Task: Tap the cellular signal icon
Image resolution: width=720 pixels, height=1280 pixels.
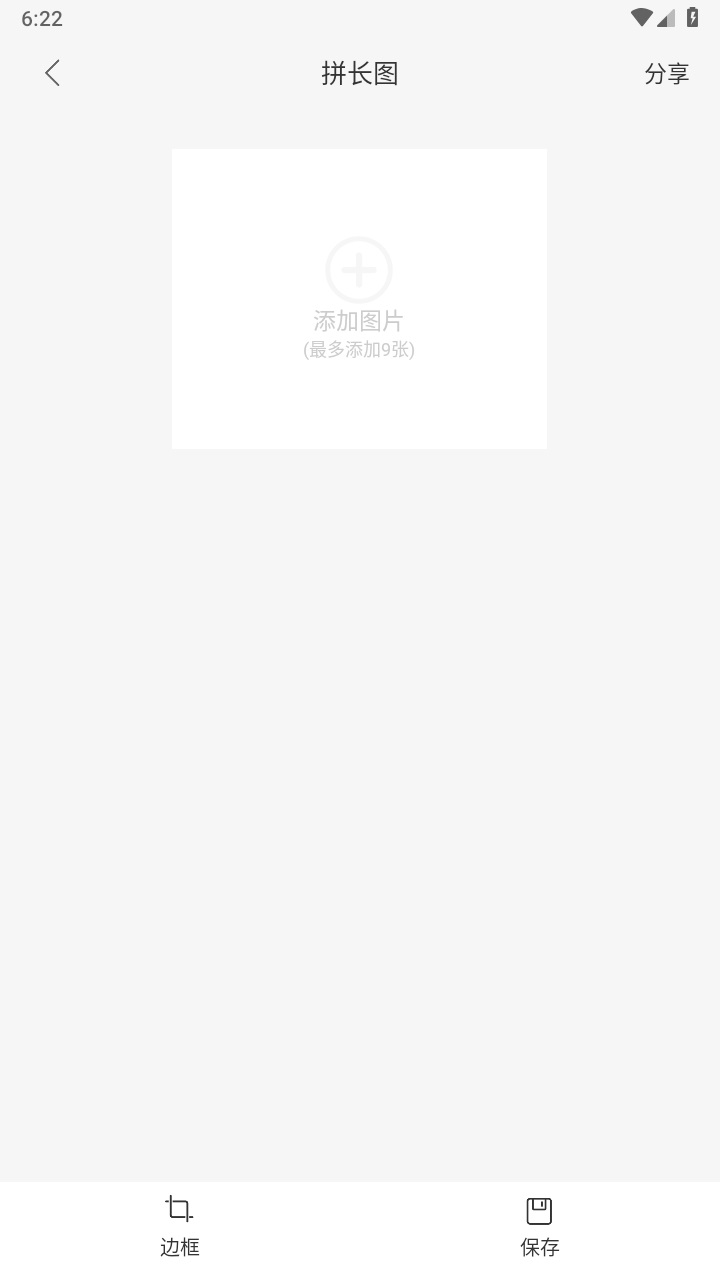Action: (667, 17)
